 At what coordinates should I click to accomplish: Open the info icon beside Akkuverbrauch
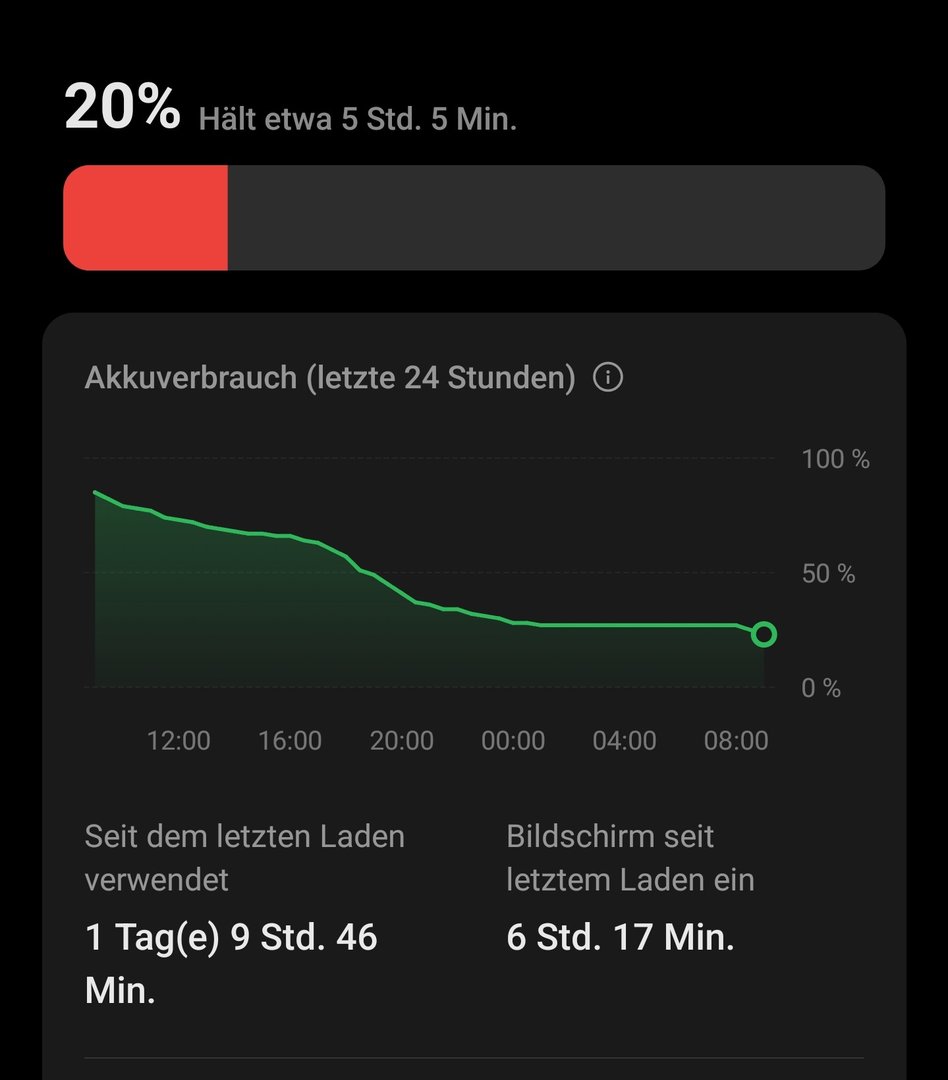[x=608, y=378]
